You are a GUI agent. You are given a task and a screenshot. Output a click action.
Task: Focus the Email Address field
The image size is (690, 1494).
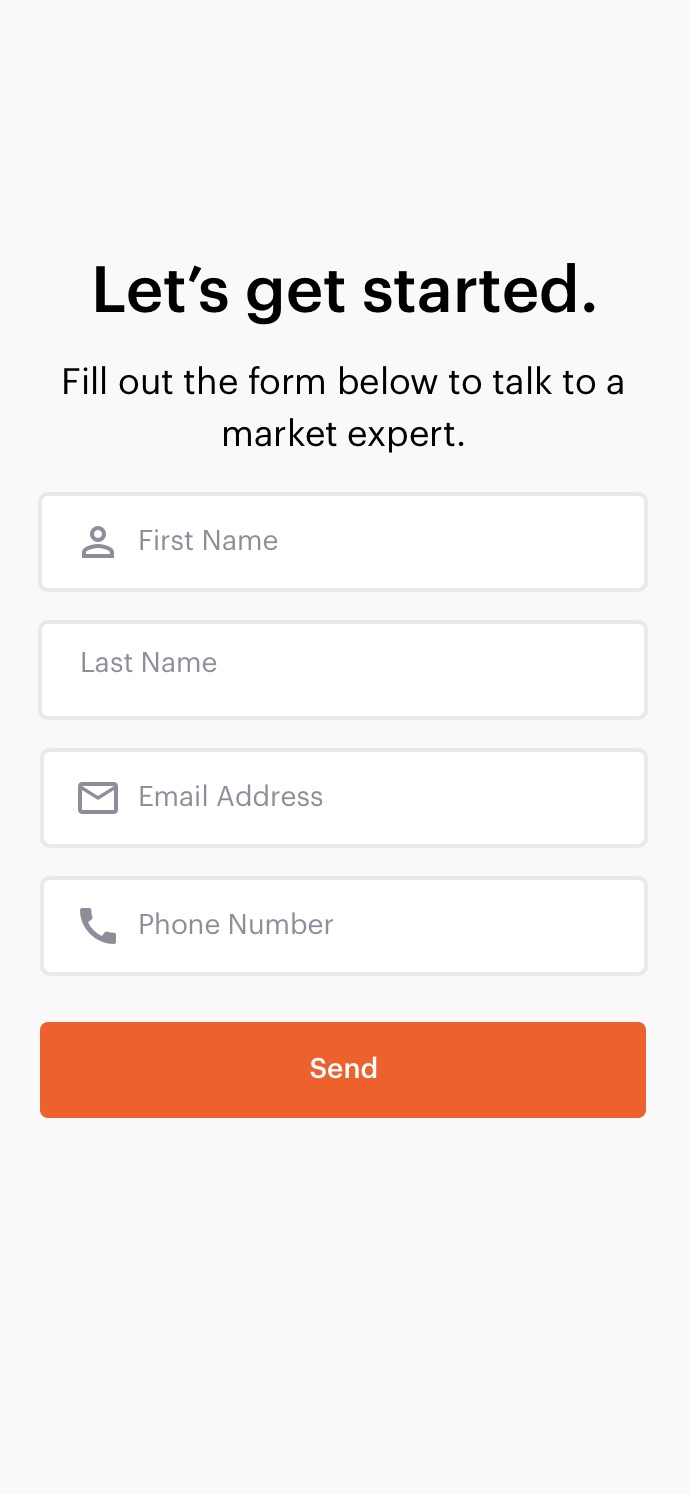coord(343,798)
